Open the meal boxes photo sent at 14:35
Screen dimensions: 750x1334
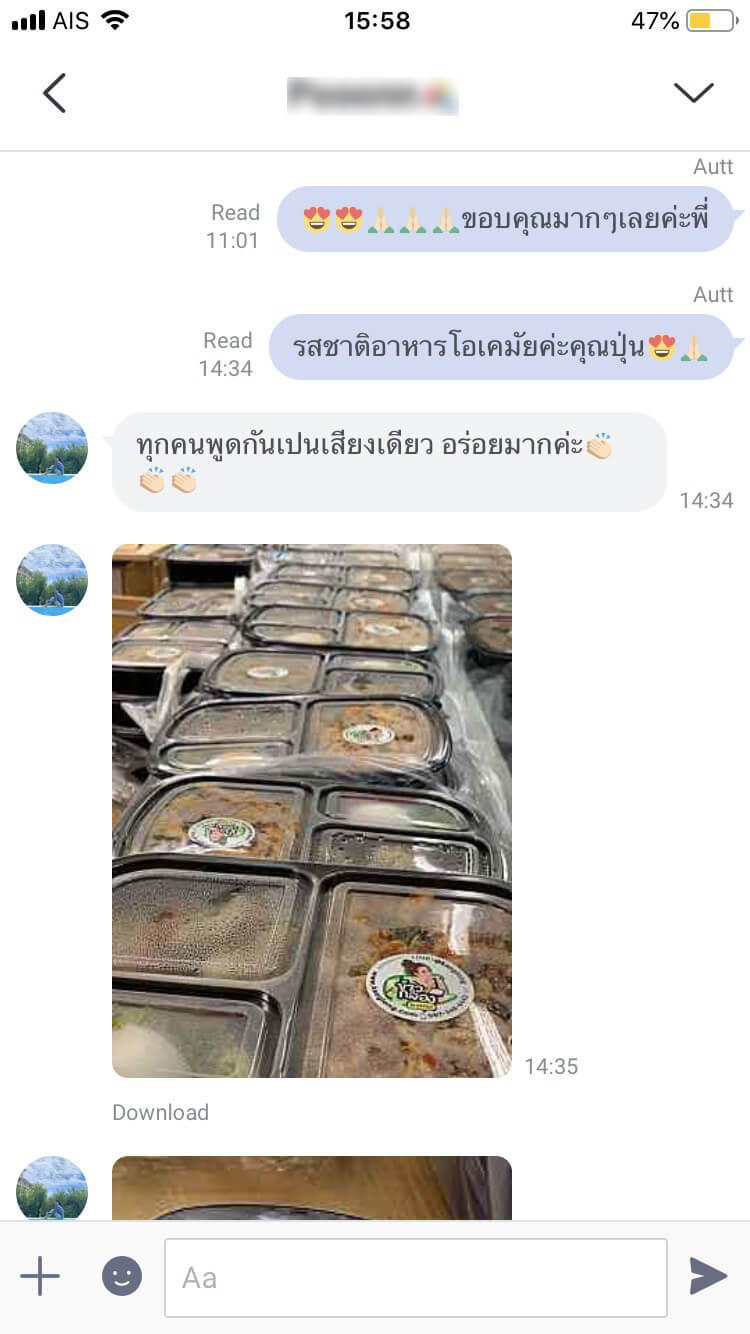coord(311,810)
